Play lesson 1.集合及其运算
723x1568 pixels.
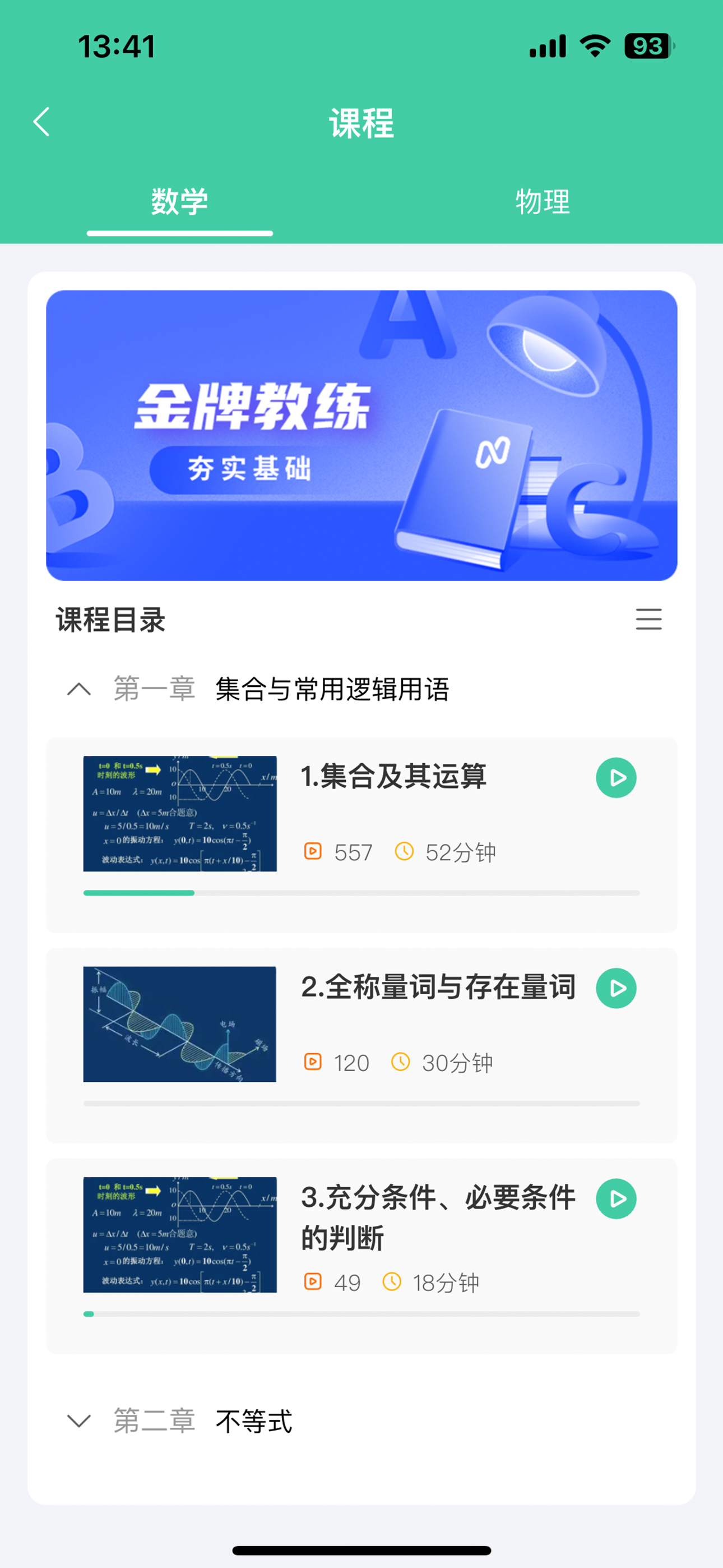(616, 777)
